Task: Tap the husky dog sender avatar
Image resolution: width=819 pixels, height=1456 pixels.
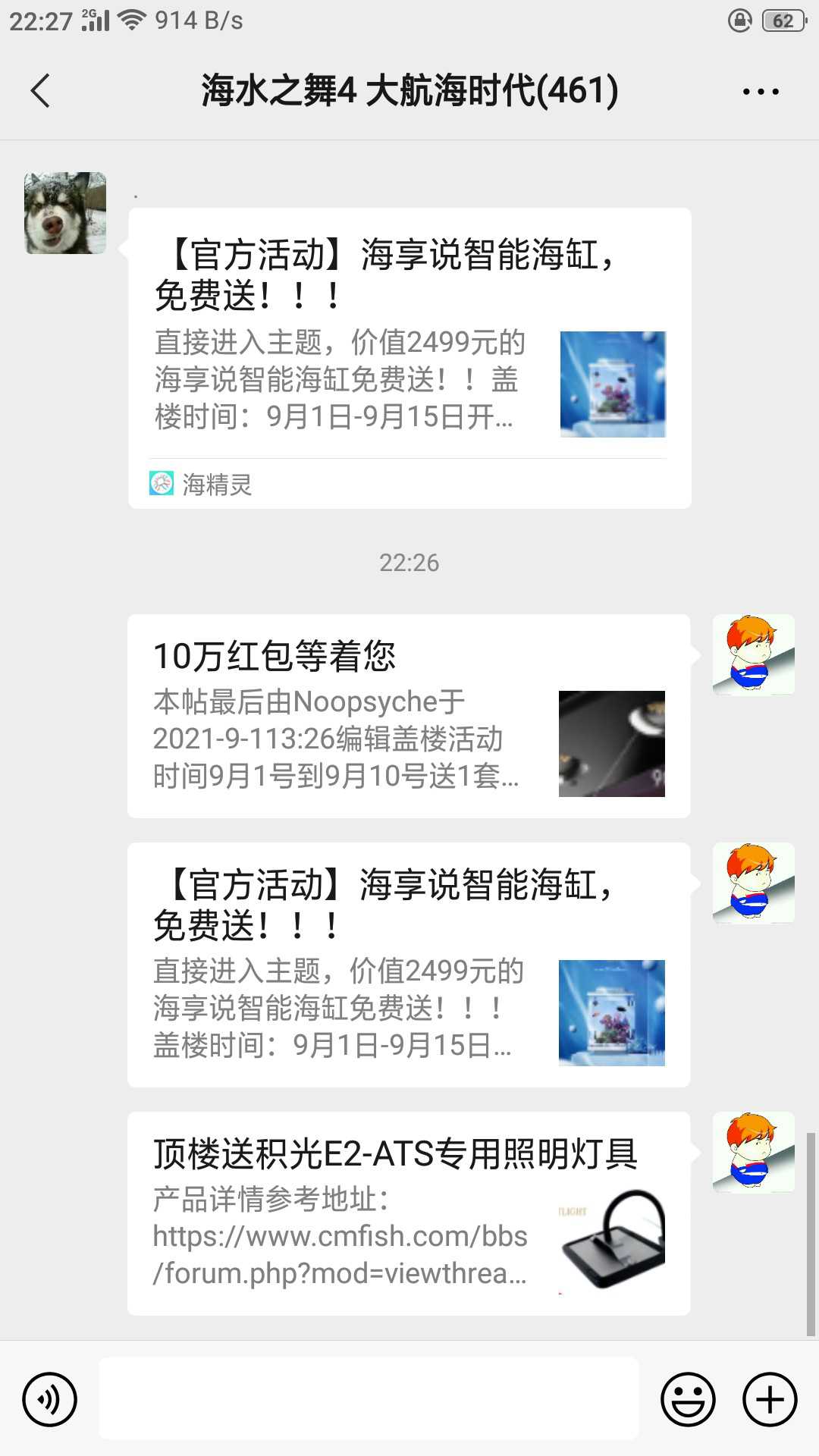Action: (x=65, y=213)
